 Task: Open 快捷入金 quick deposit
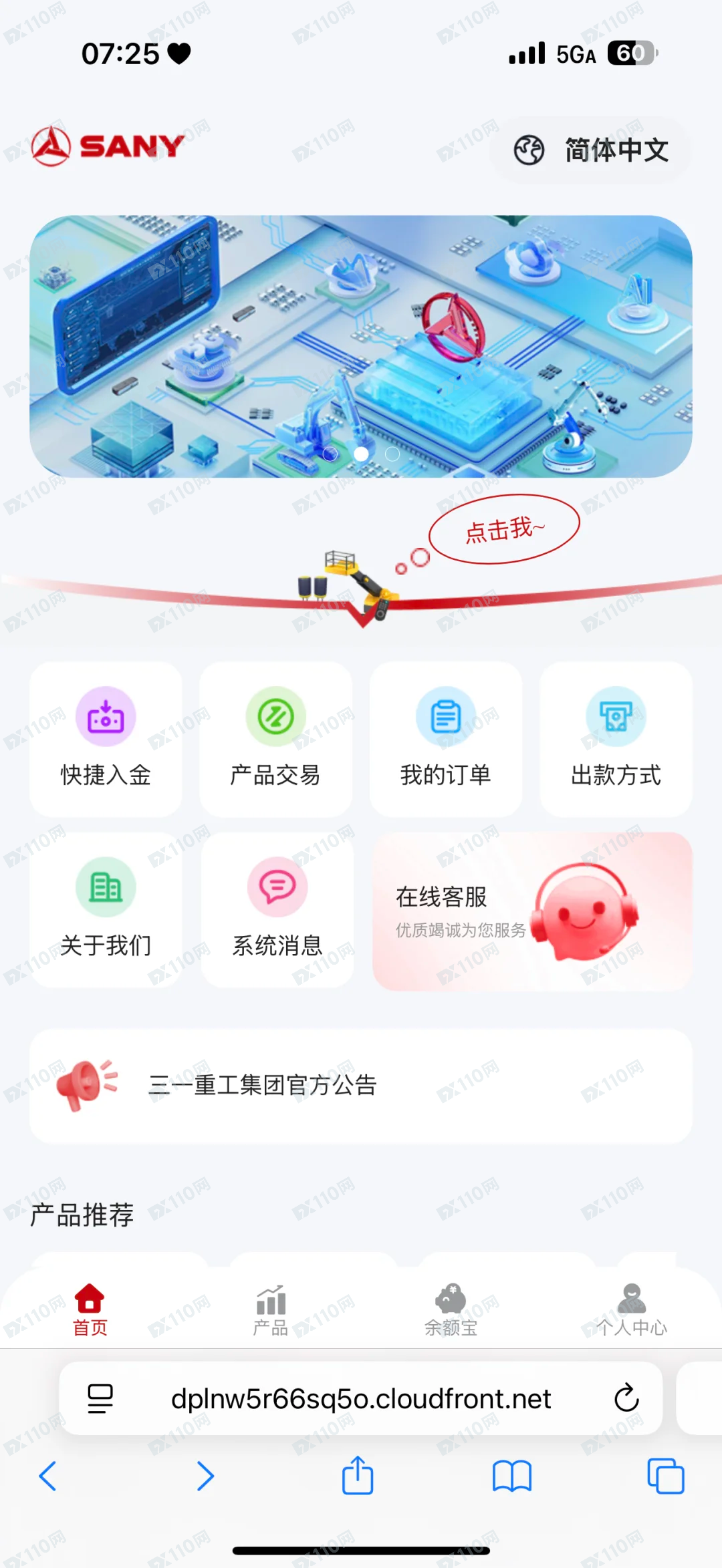pos(106,739)
